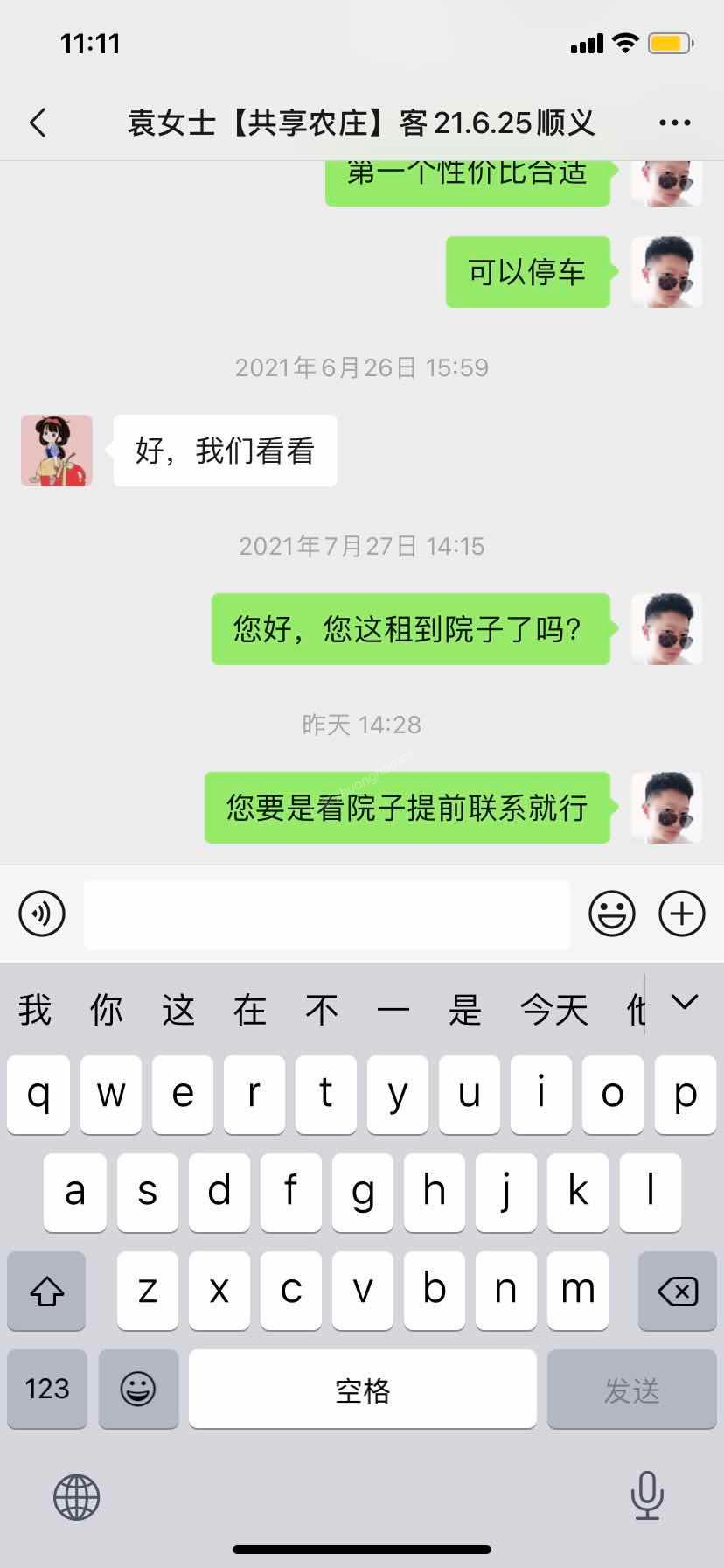Open the chat details three-dot menu
724x1568 pixels.
[x=674, y=122]
